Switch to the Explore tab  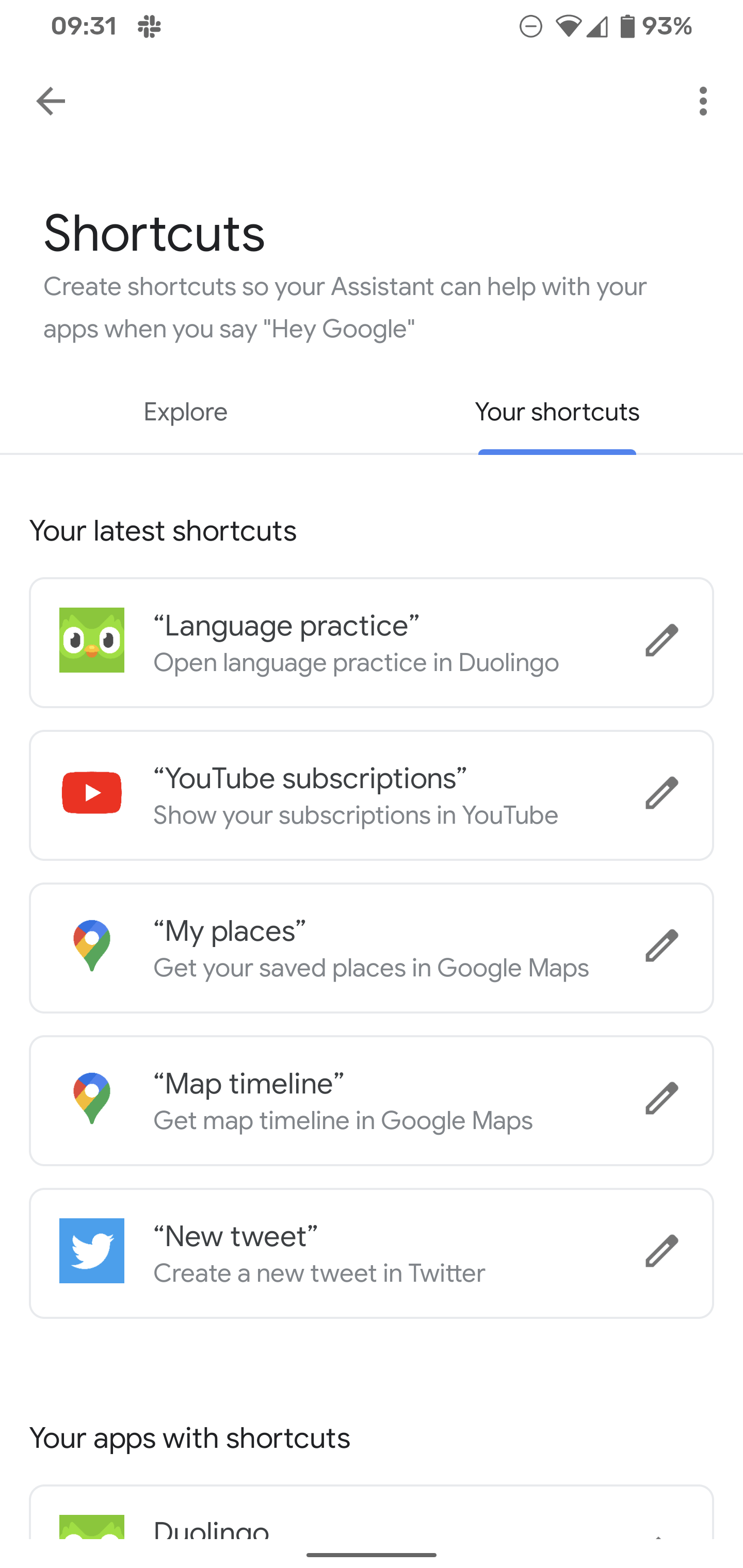coord(186,413)
